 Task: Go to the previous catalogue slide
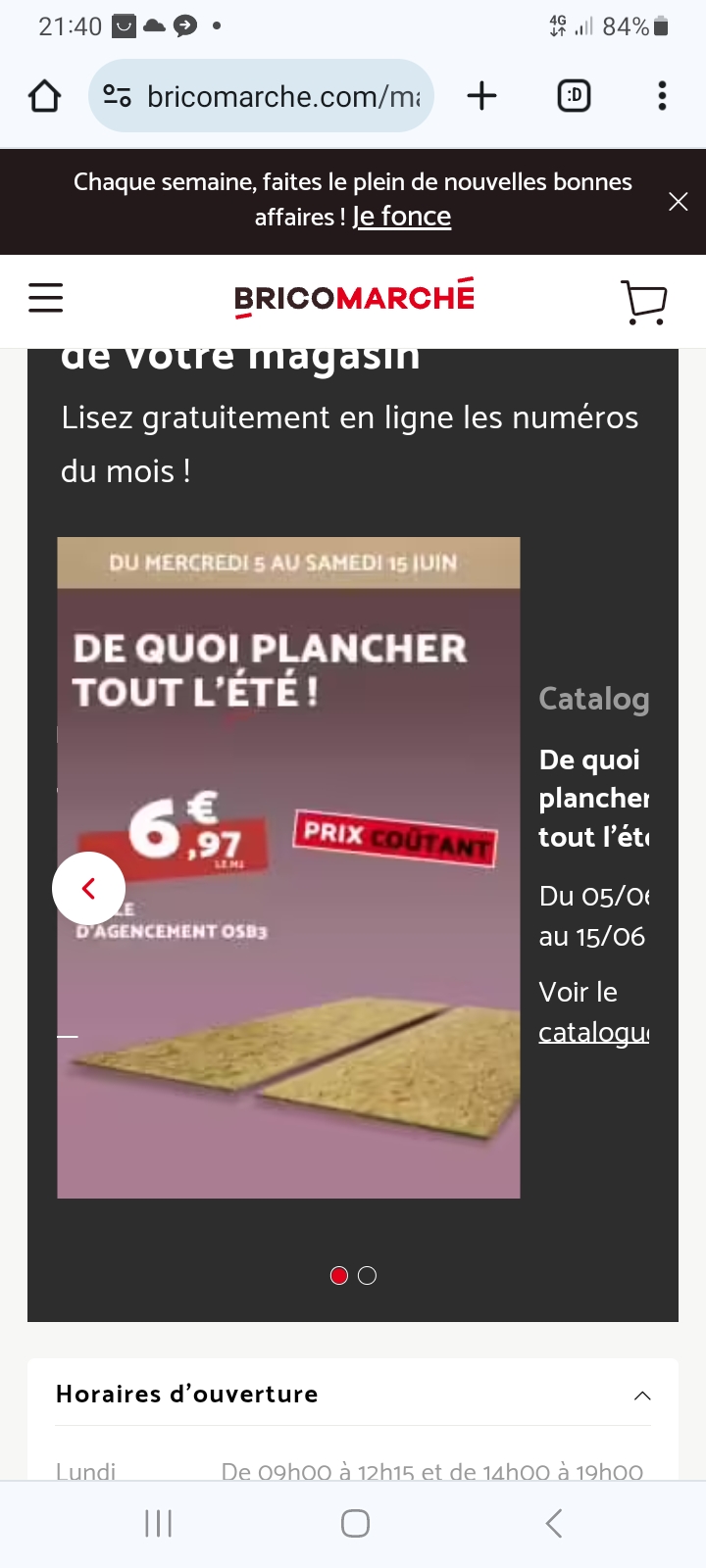coord(88,888)
